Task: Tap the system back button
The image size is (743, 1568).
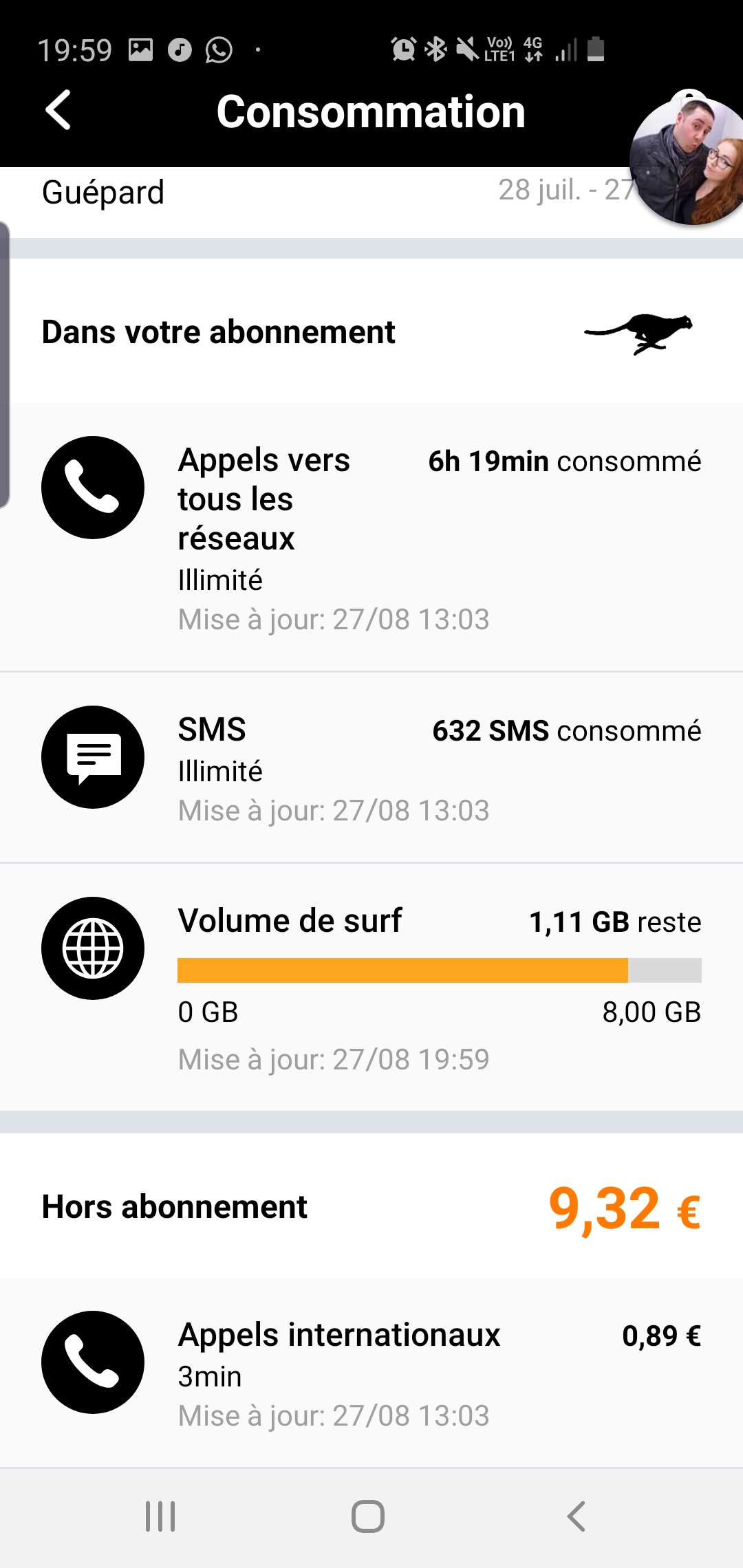Action: coord(577,1516)
